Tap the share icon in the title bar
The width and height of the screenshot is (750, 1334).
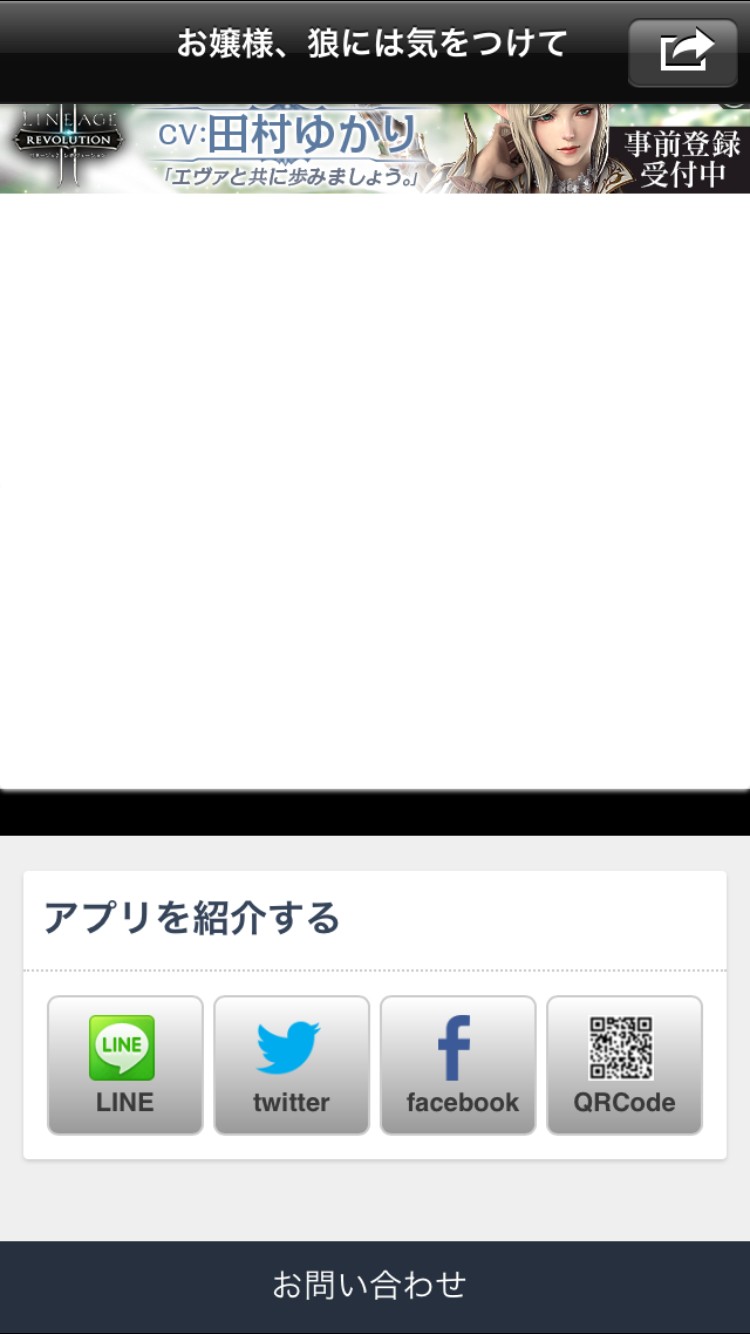pos(683,50)
